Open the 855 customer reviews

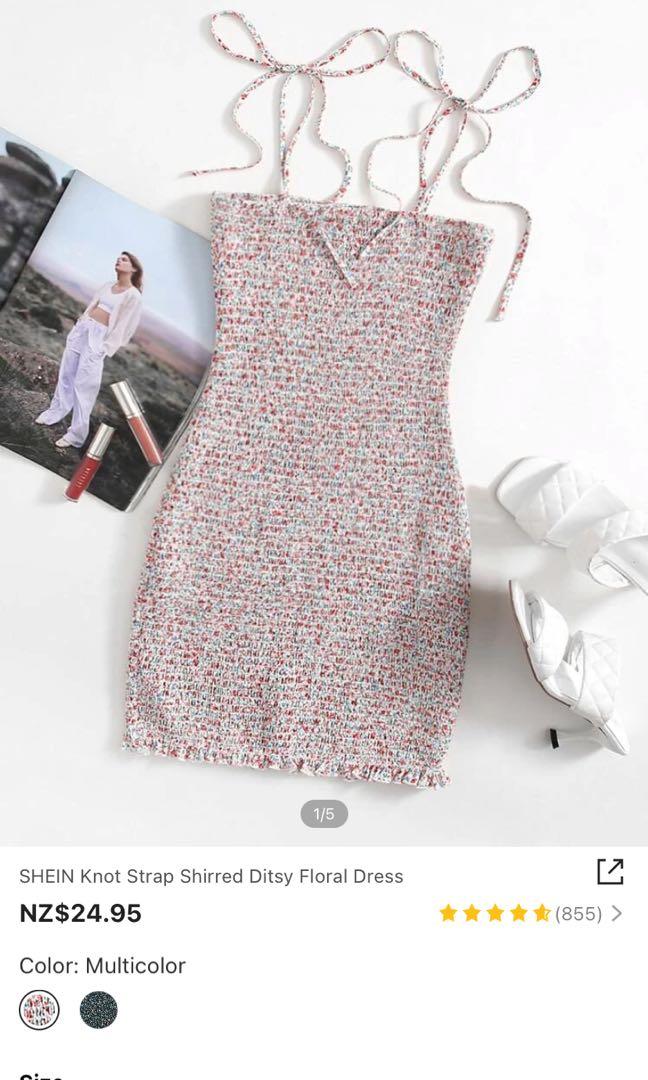tap(579, 913)
